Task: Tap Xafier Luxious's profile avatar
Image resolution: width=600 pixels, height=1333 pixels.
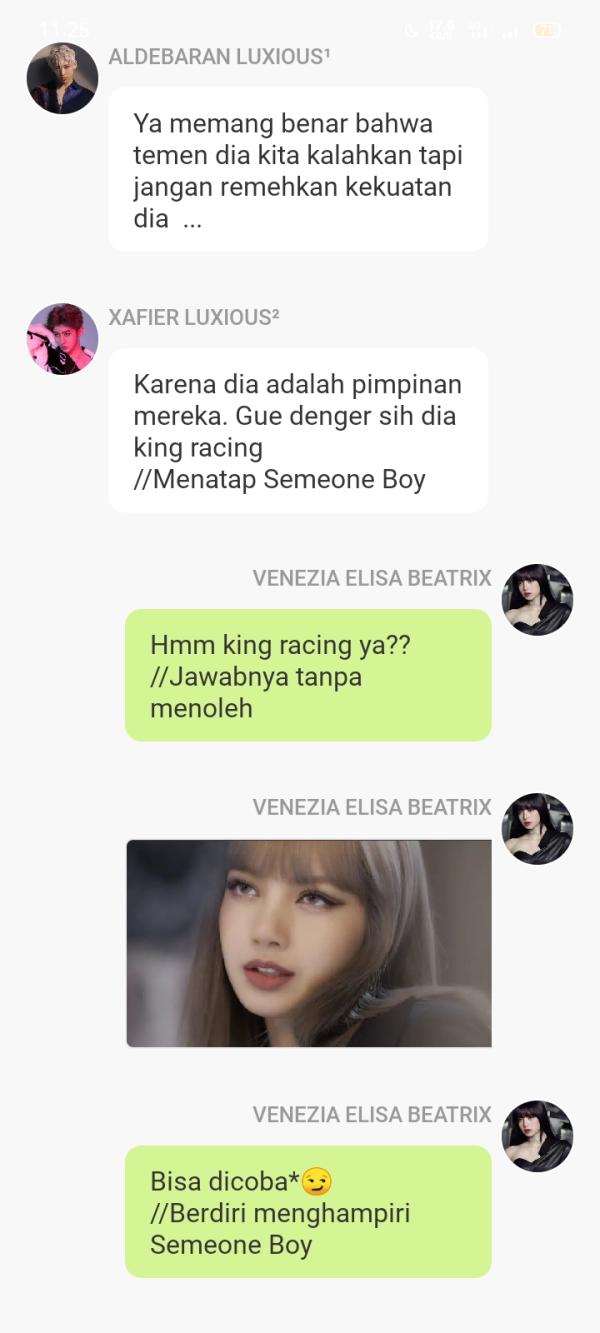Action: [x=62, y=339]
